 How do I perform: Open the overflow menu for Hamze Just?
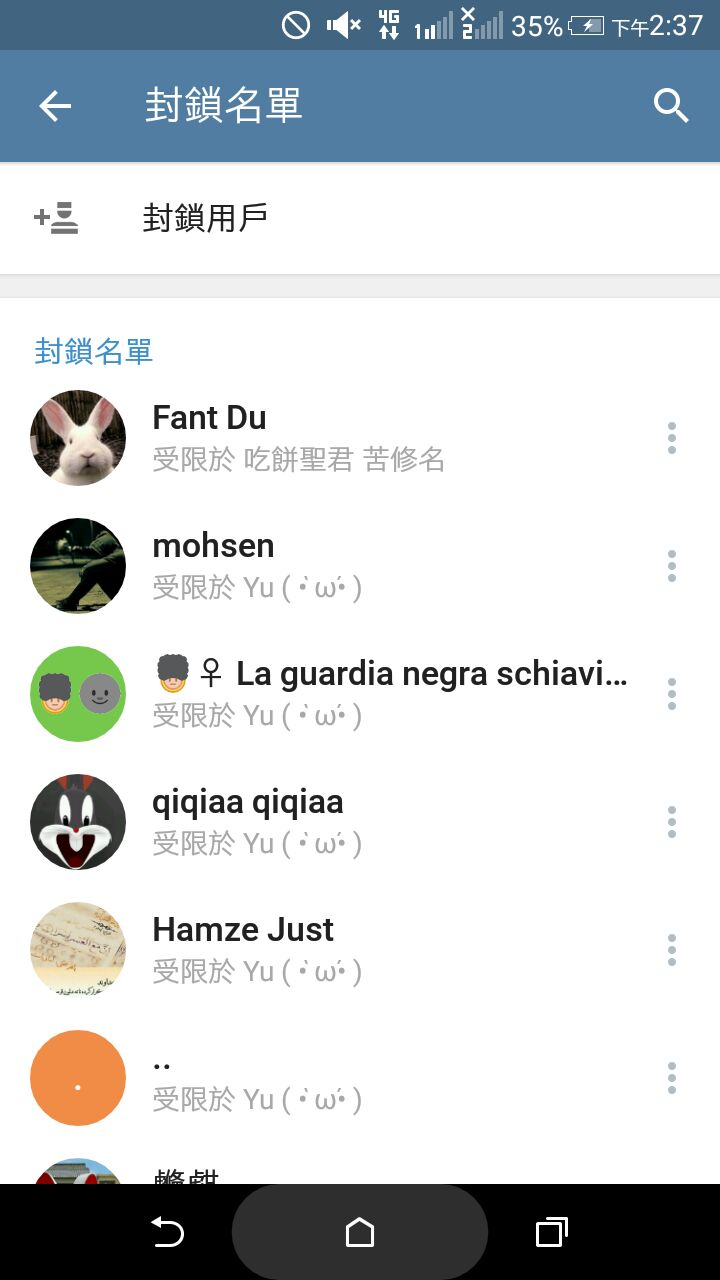point(672,950)
